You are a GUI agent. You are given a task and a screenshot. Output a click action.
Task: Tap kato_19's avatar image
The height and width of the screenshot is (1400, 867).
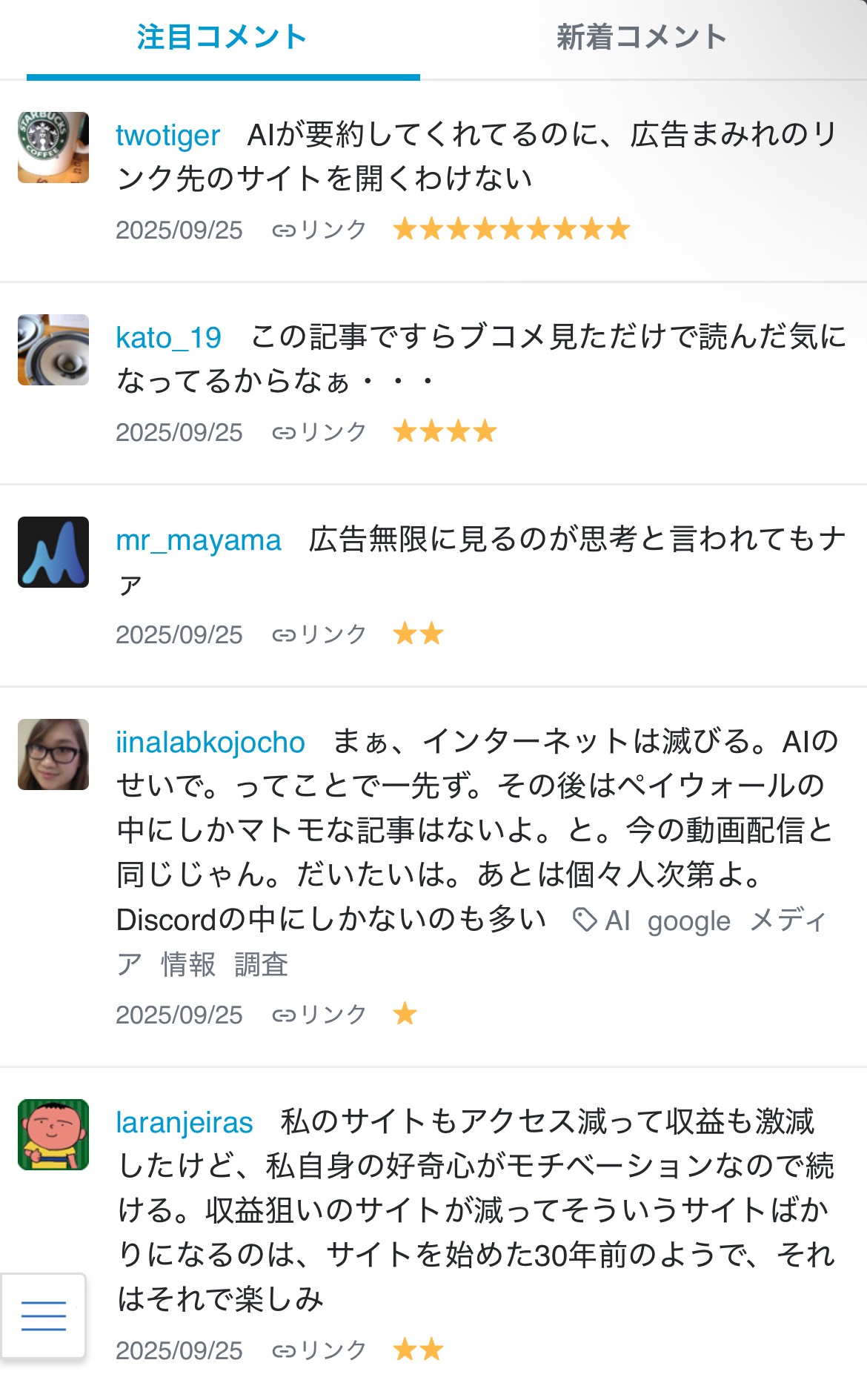(53, 350)
